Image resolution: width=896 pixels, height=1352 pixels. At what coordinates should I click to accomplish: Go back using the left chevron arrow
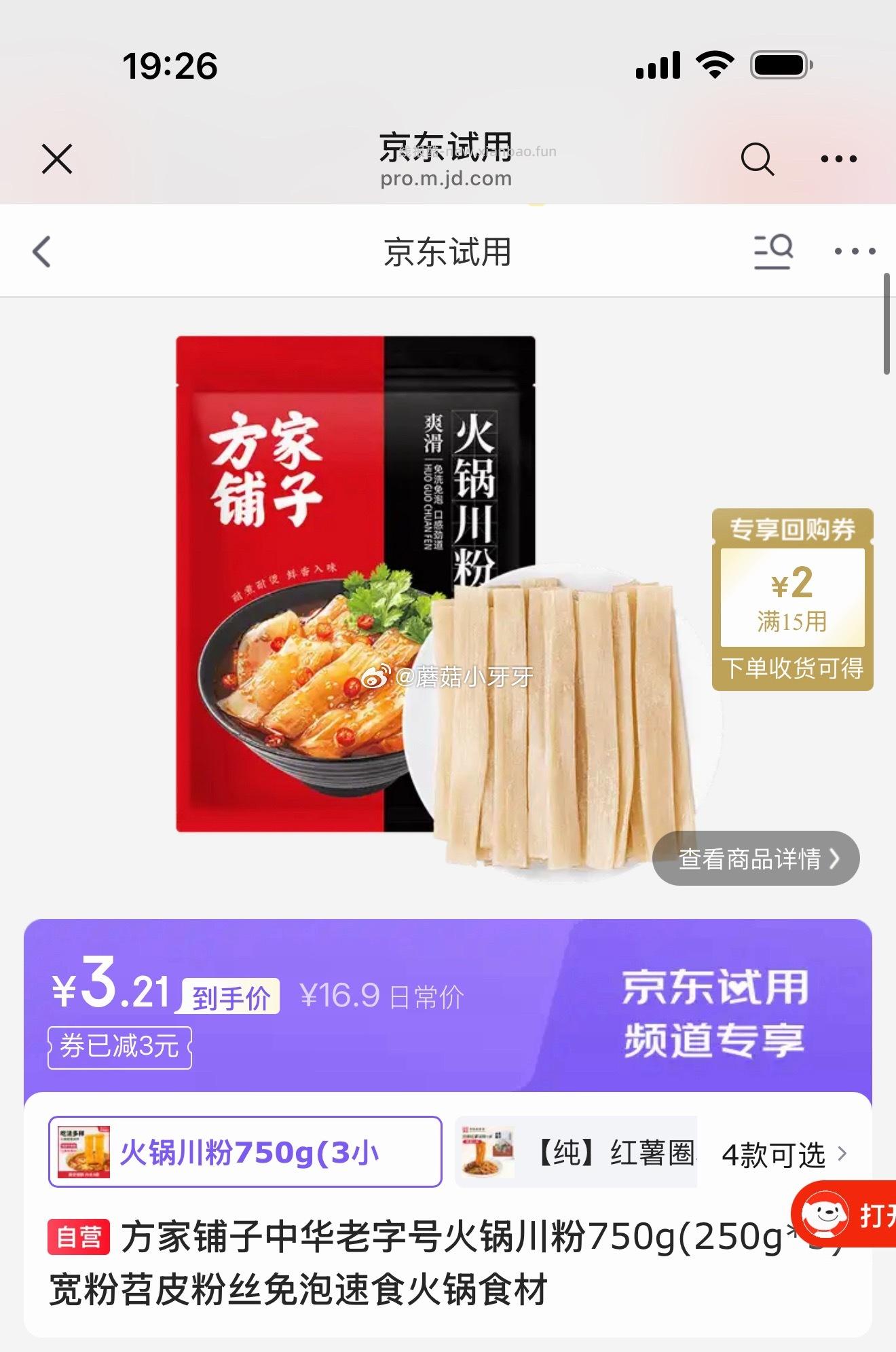tap(42, 250)
